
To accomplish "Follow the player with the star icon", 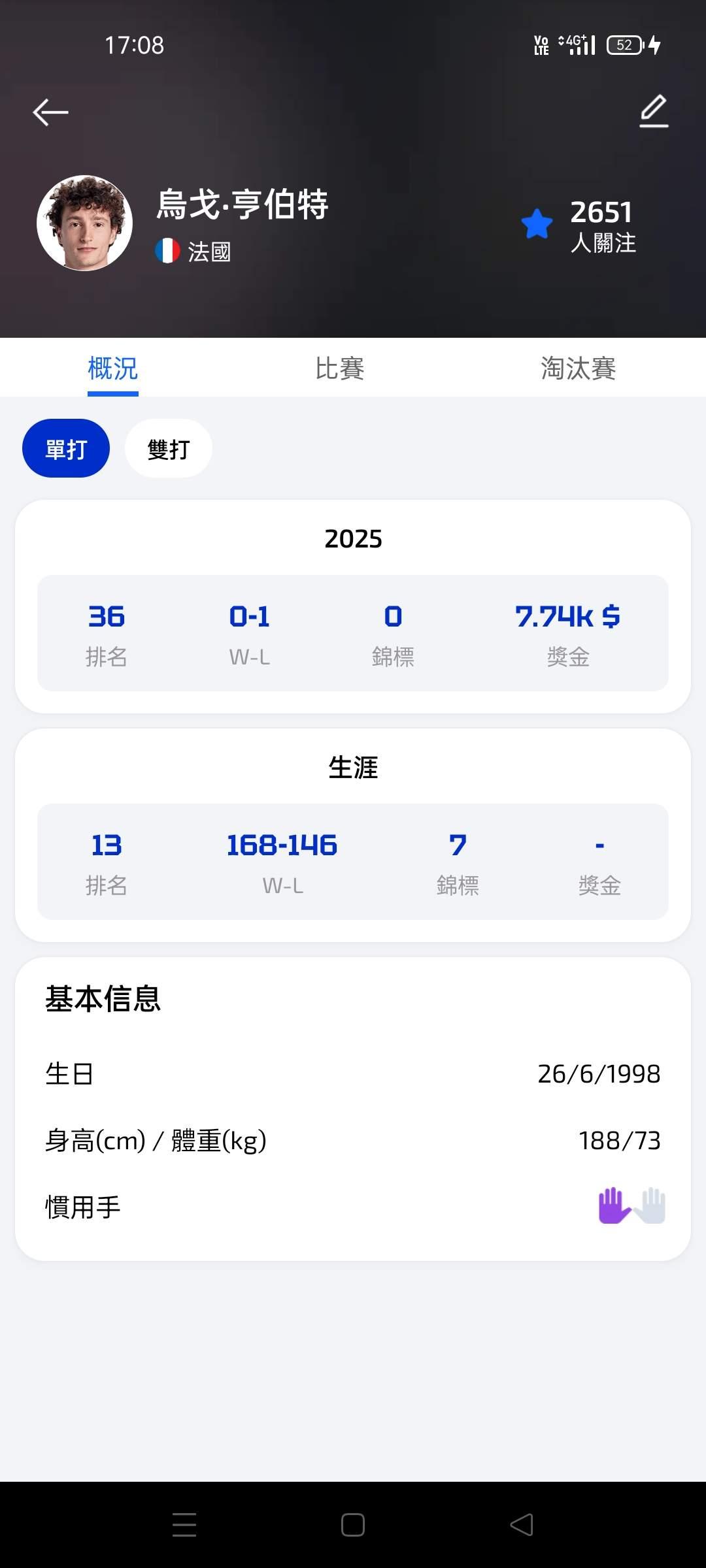I will tap(537, 224).
